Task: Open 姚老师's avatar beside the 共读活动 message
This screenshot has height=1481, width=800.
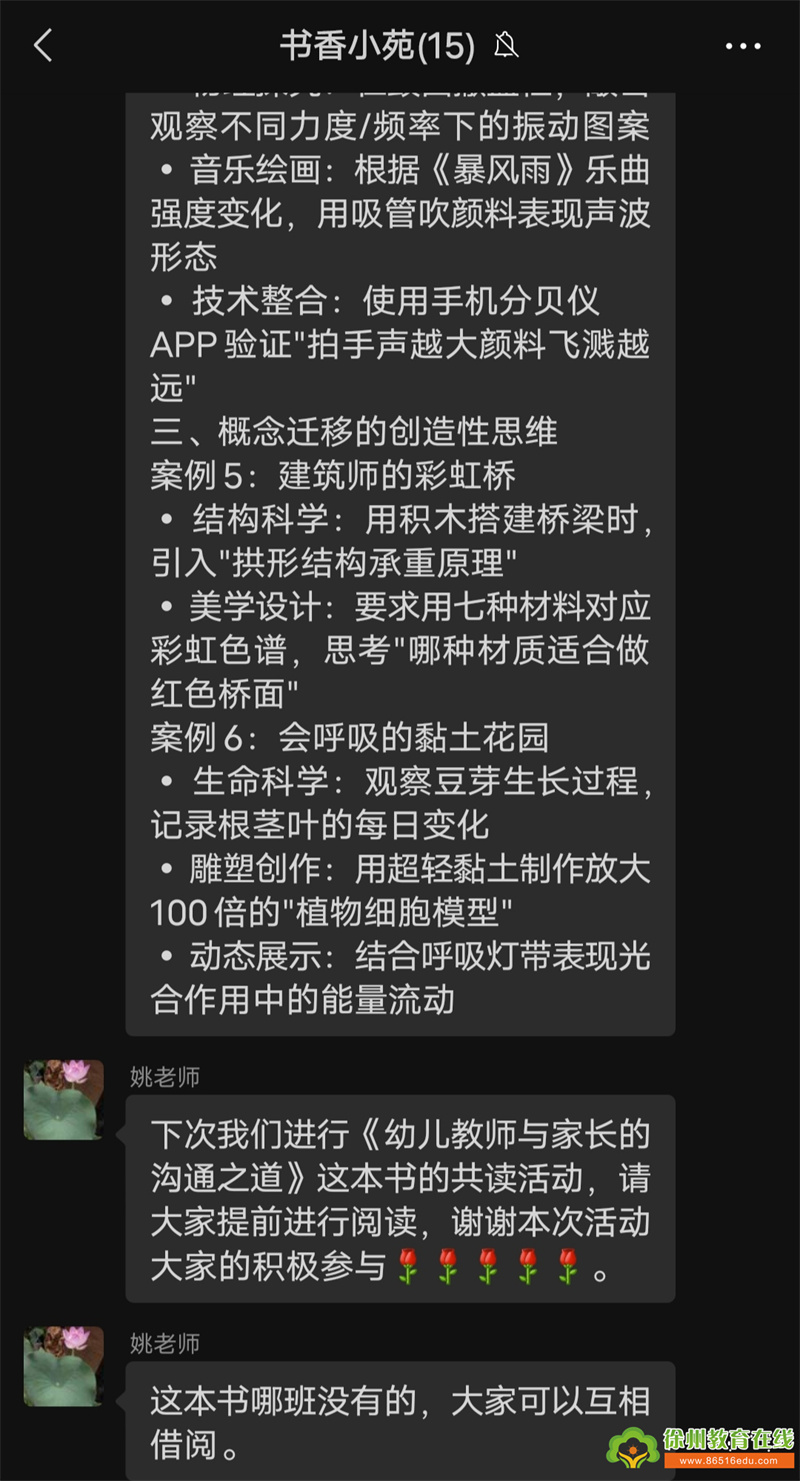Action: [x=64, y=1100]
